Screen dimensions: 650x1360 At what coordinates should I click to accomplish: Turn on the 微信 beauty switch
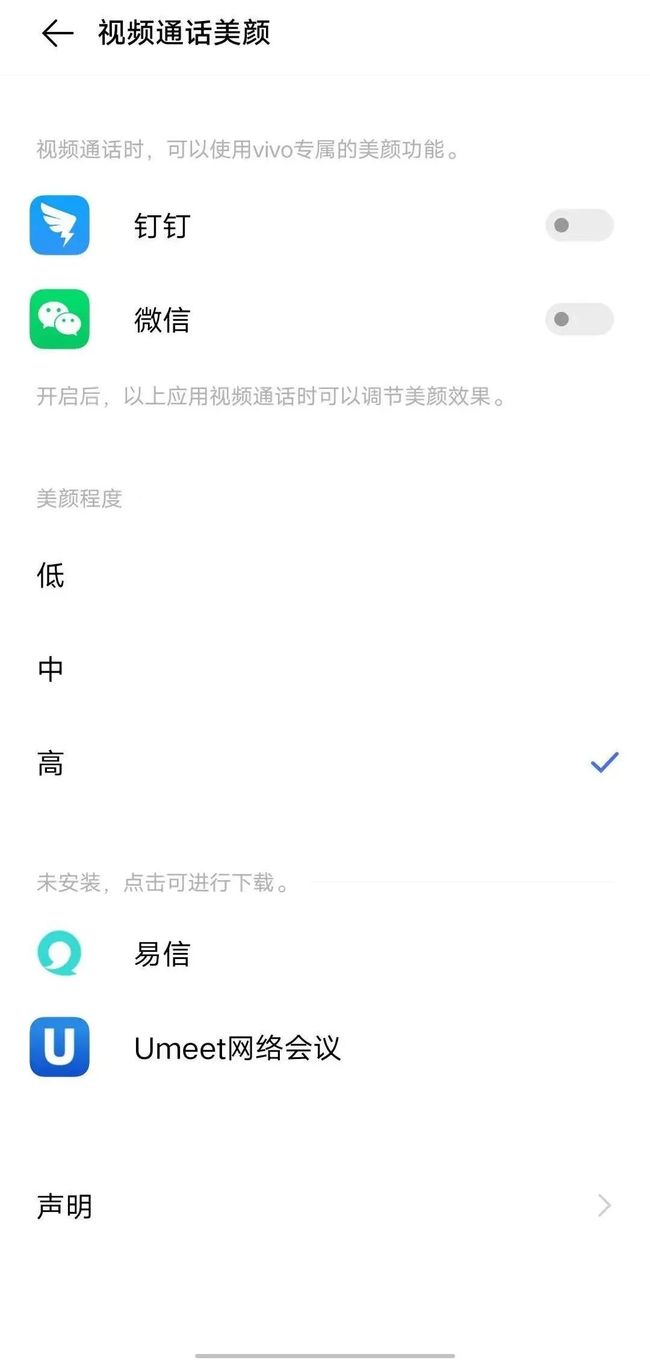tap(579, 319)
